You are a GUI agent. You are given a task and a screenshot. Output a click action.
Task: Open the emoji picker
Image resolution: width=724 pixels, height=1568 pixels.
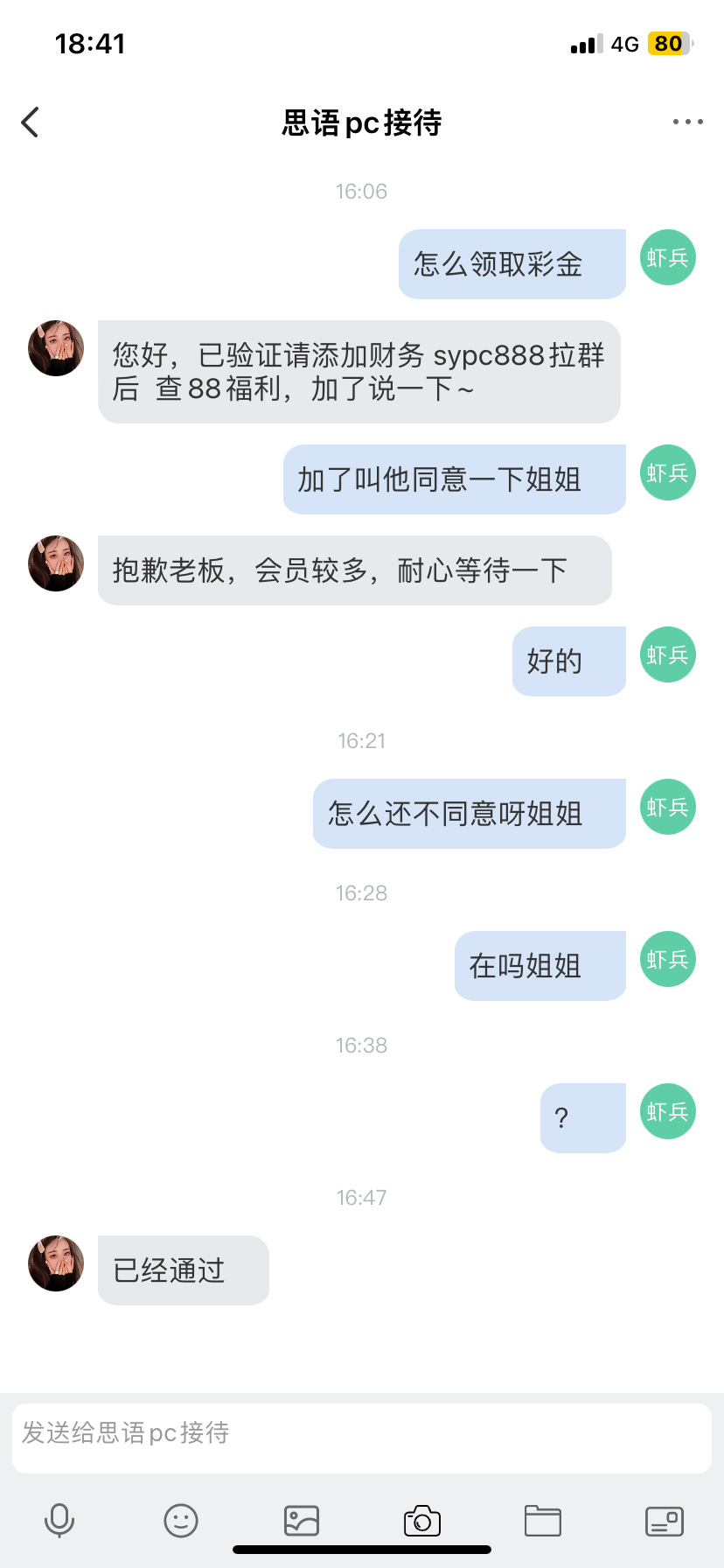[x=181, y=1521]
